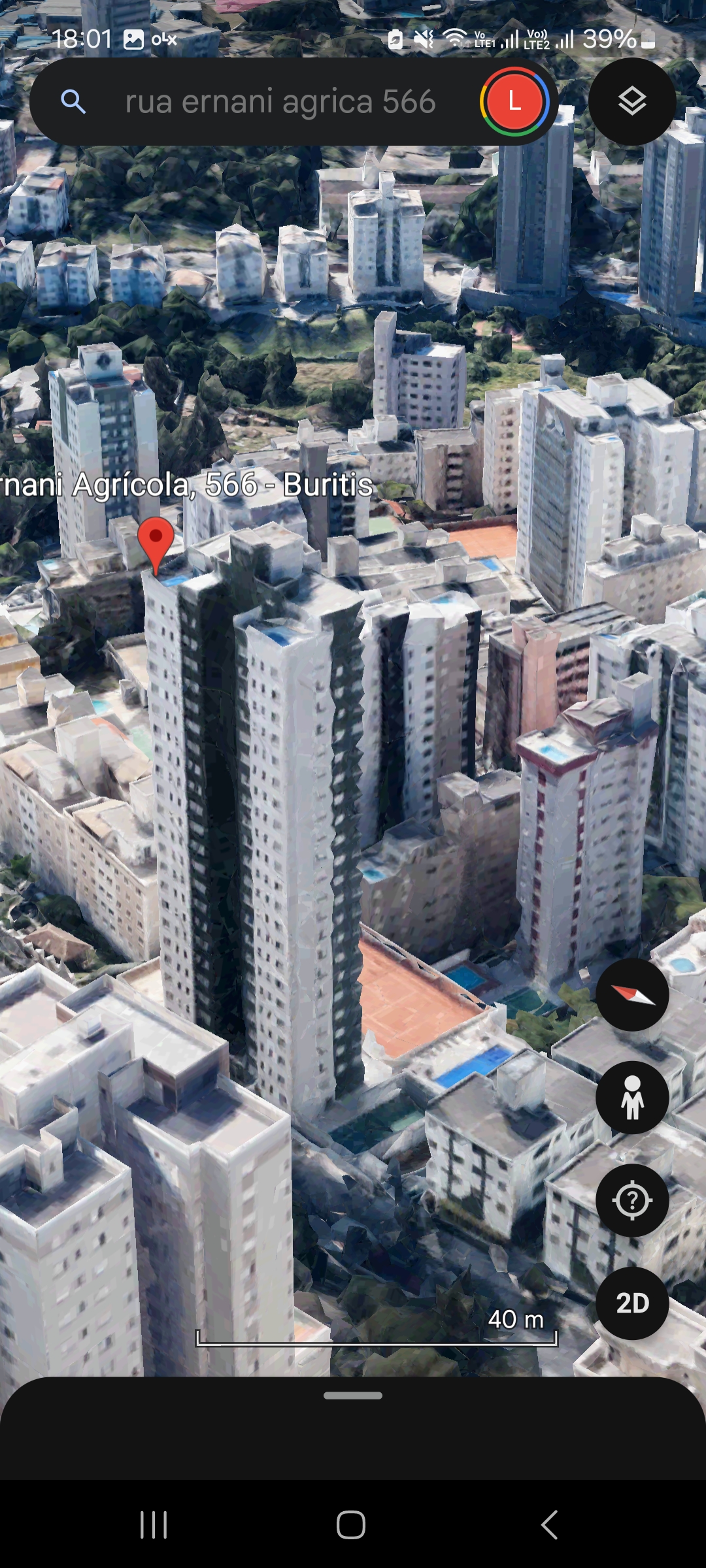Center map on my location
This screenshot has height=1568, width=706.
[631, 1200]
